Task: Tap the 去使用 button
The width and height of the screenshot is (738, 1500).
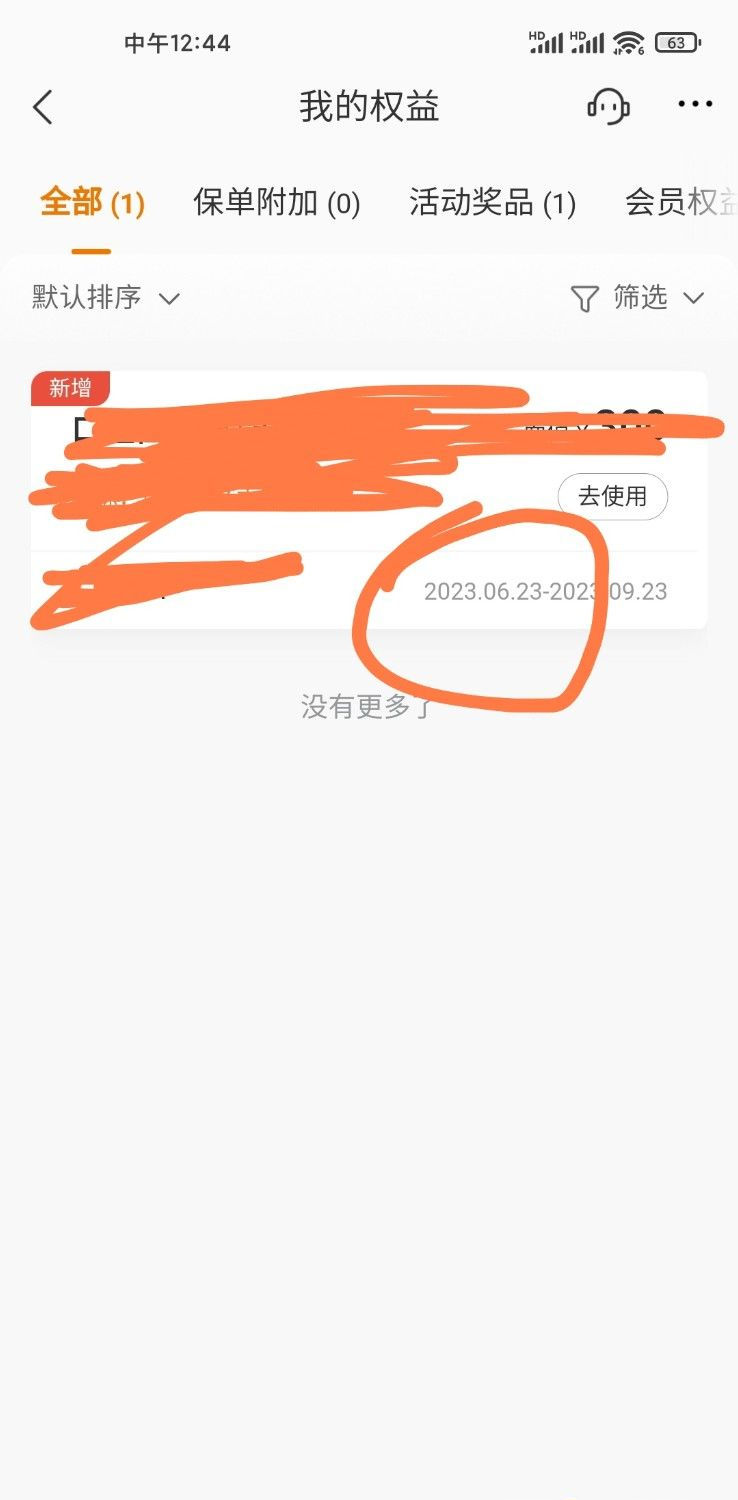Action: pyautogui.click(x=613, y=496)
